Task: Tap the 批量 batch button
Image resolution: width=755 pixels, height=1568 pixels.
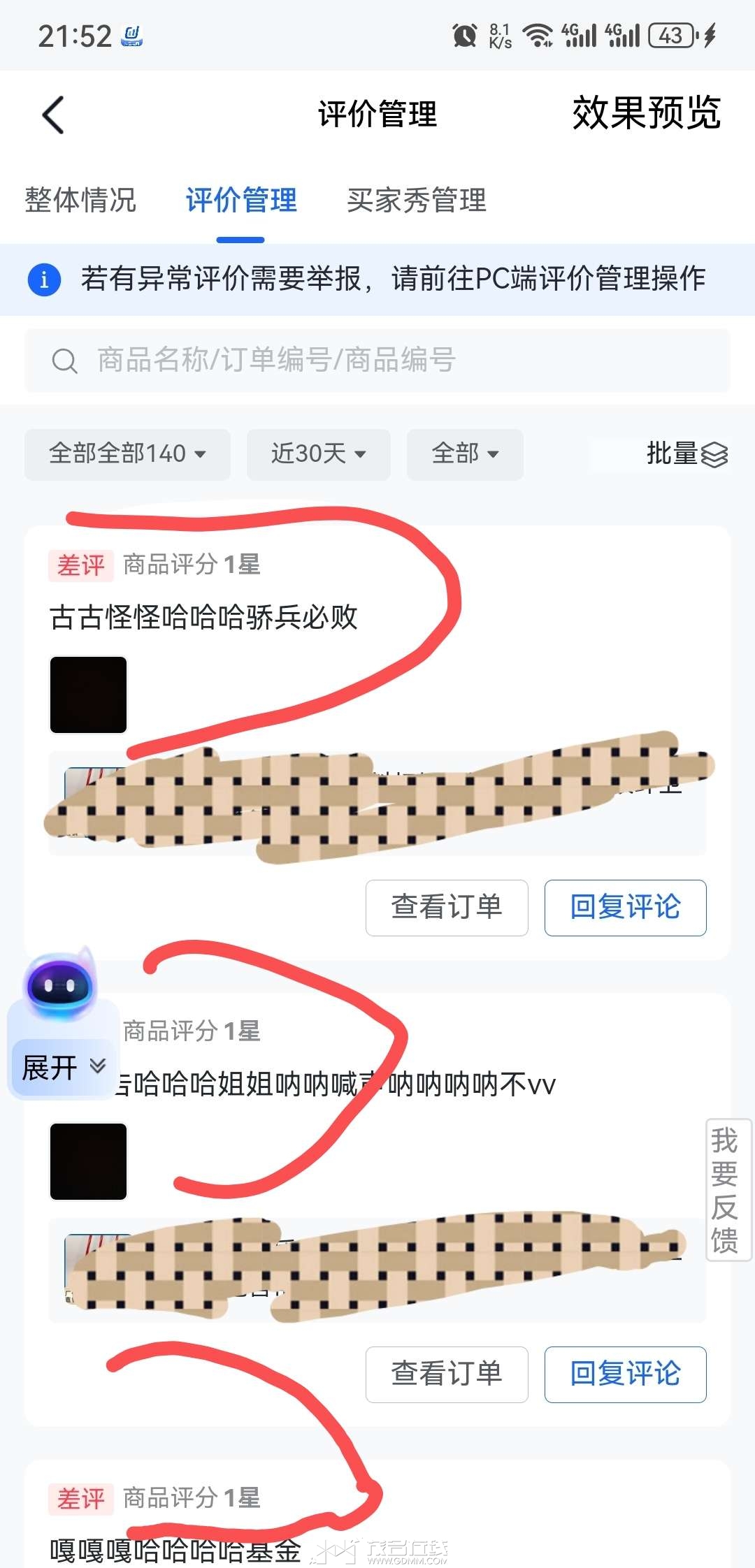Action: point(686,454)
